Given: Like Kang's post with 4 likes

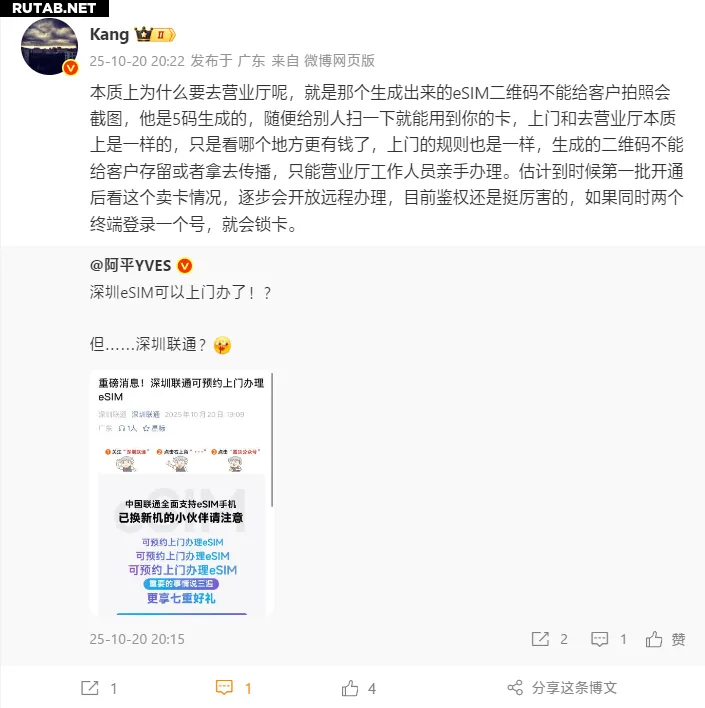Looking at the screenshot, I should point(358,688).
